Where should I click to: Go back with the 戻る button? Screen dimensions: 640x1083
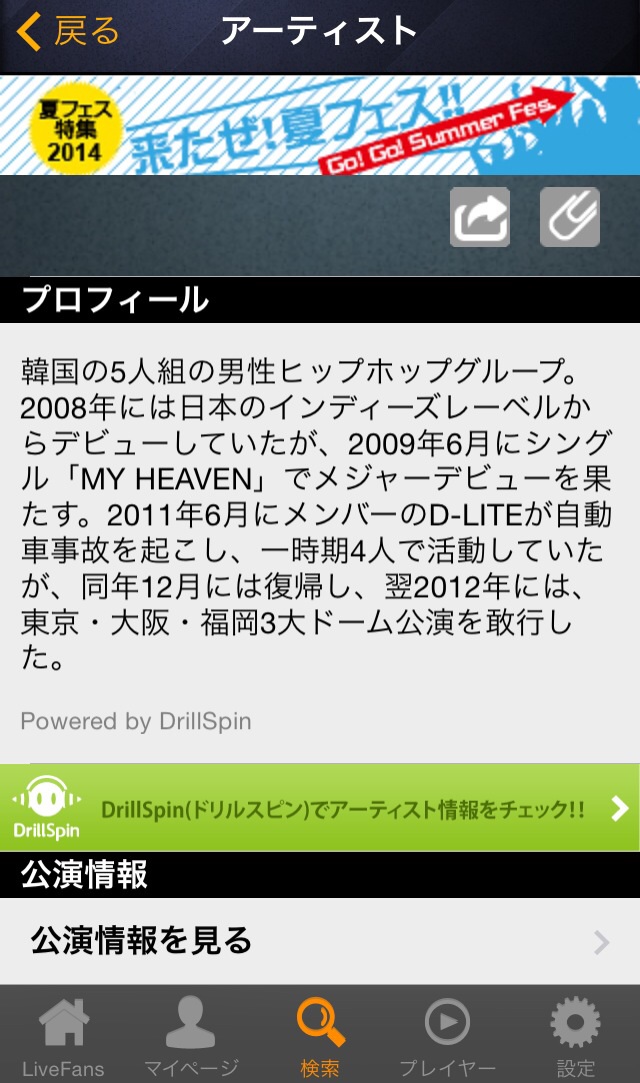point(68,32)
